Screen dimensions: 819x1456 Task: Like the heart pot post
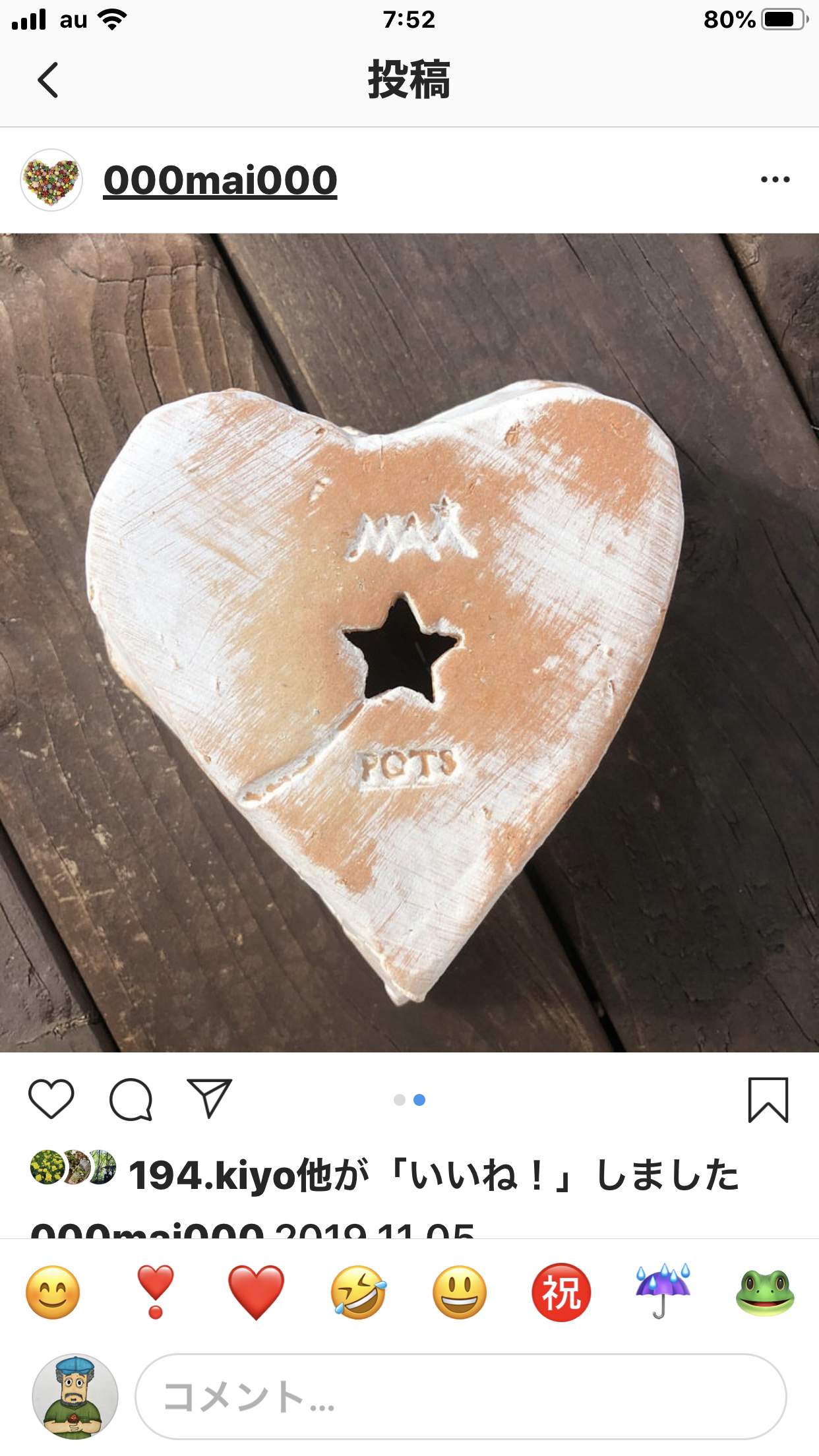click(51, 1099)
